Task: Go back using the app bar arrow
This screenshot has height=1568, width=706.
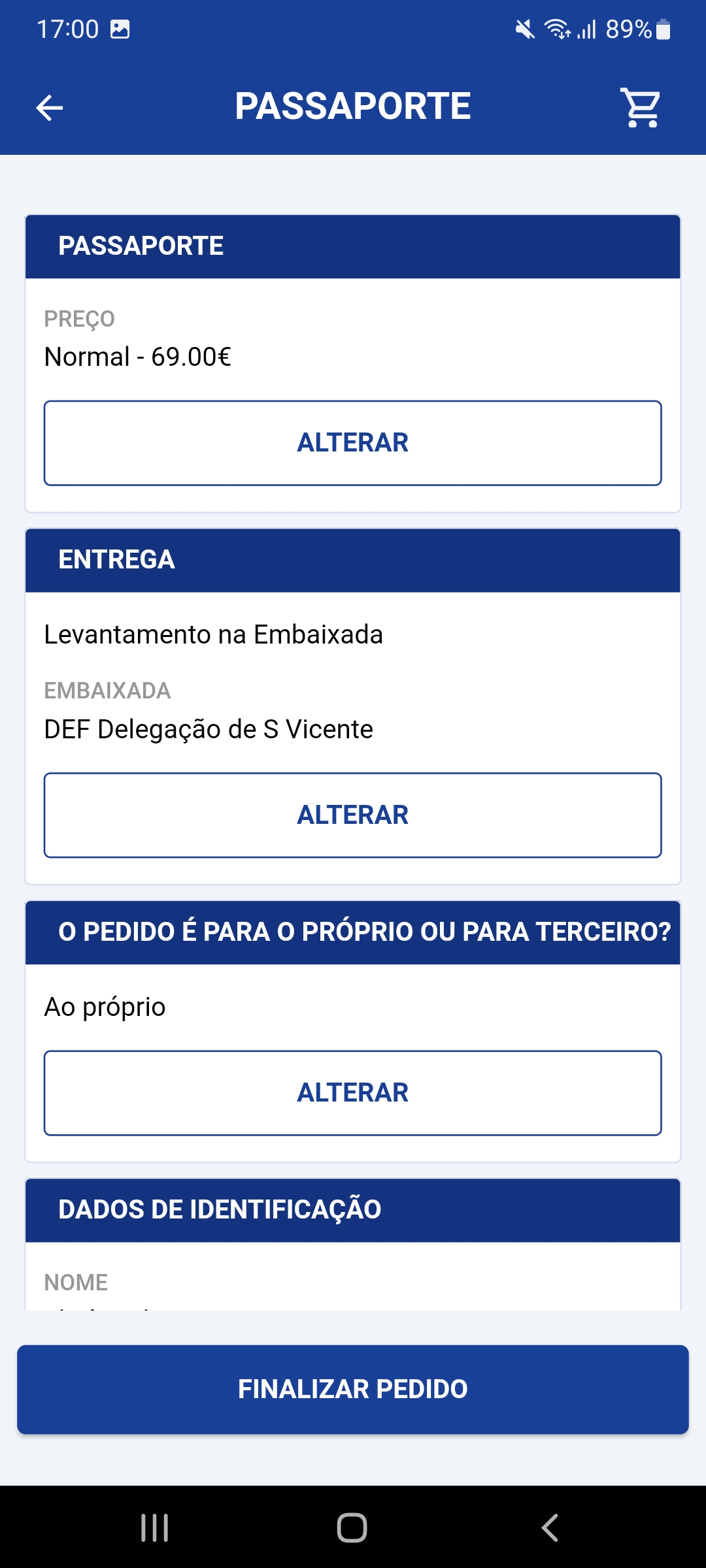Action: coord(49,108)
